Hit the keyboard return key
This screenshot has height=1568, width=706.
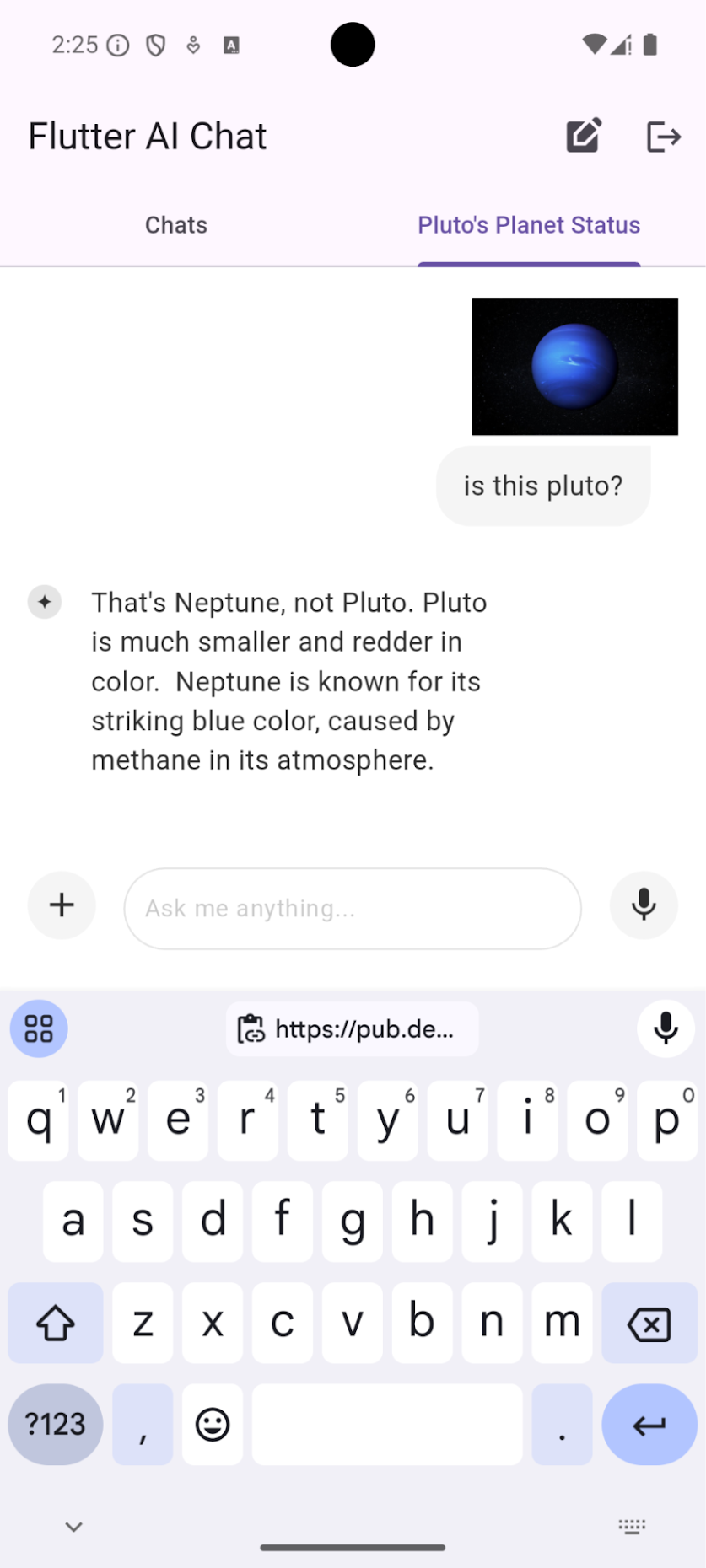(649, 1425)
